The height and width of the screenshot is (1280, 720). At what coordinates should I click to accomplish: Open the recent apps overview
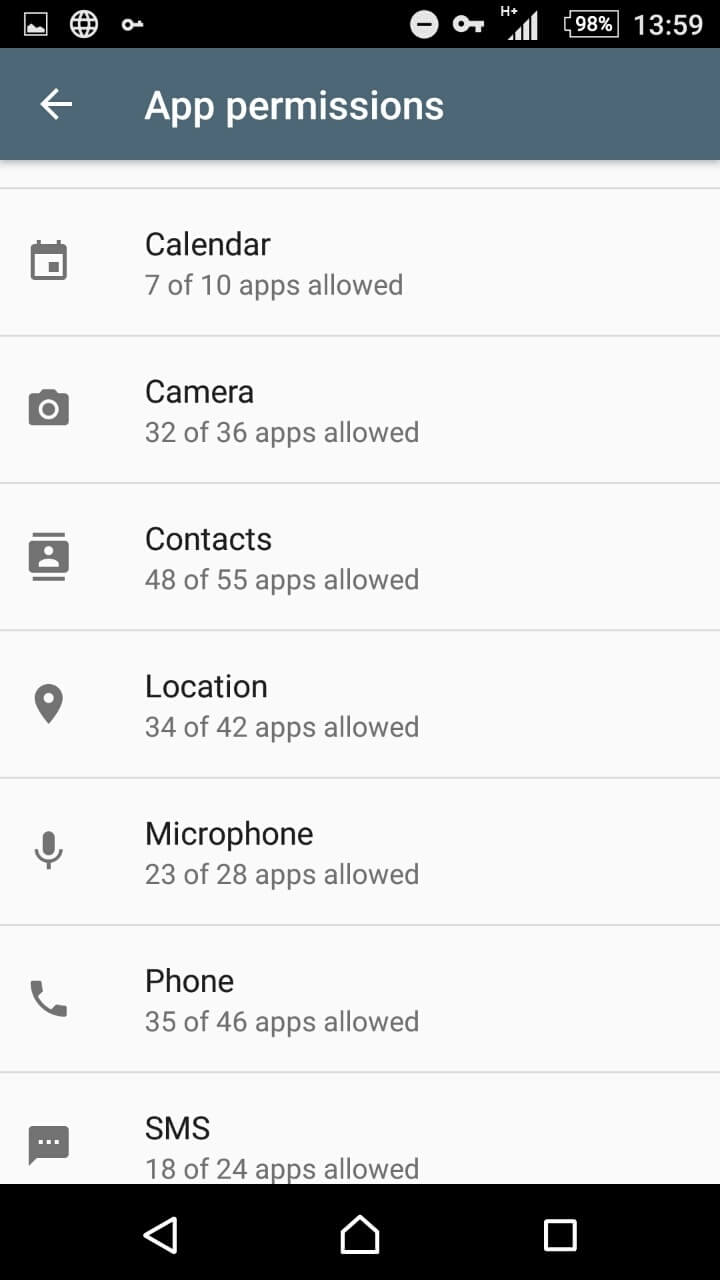(560, 1234)
